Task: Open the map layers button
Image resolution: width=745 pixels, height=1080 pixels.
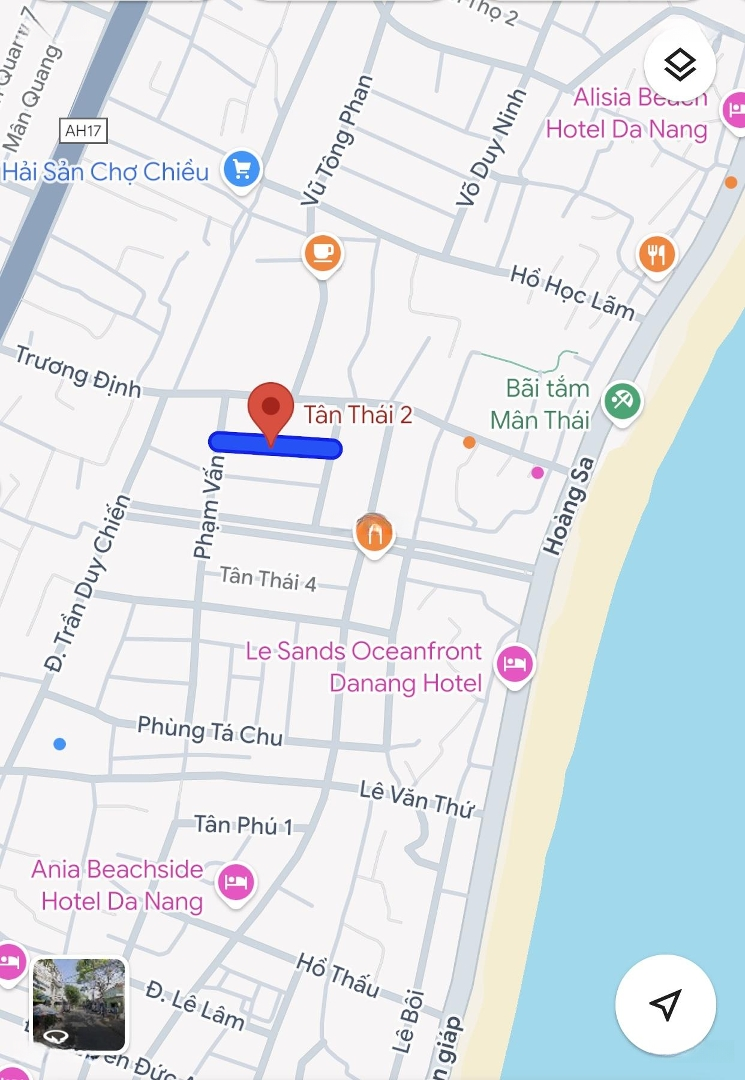Action: tap(680, 66)
